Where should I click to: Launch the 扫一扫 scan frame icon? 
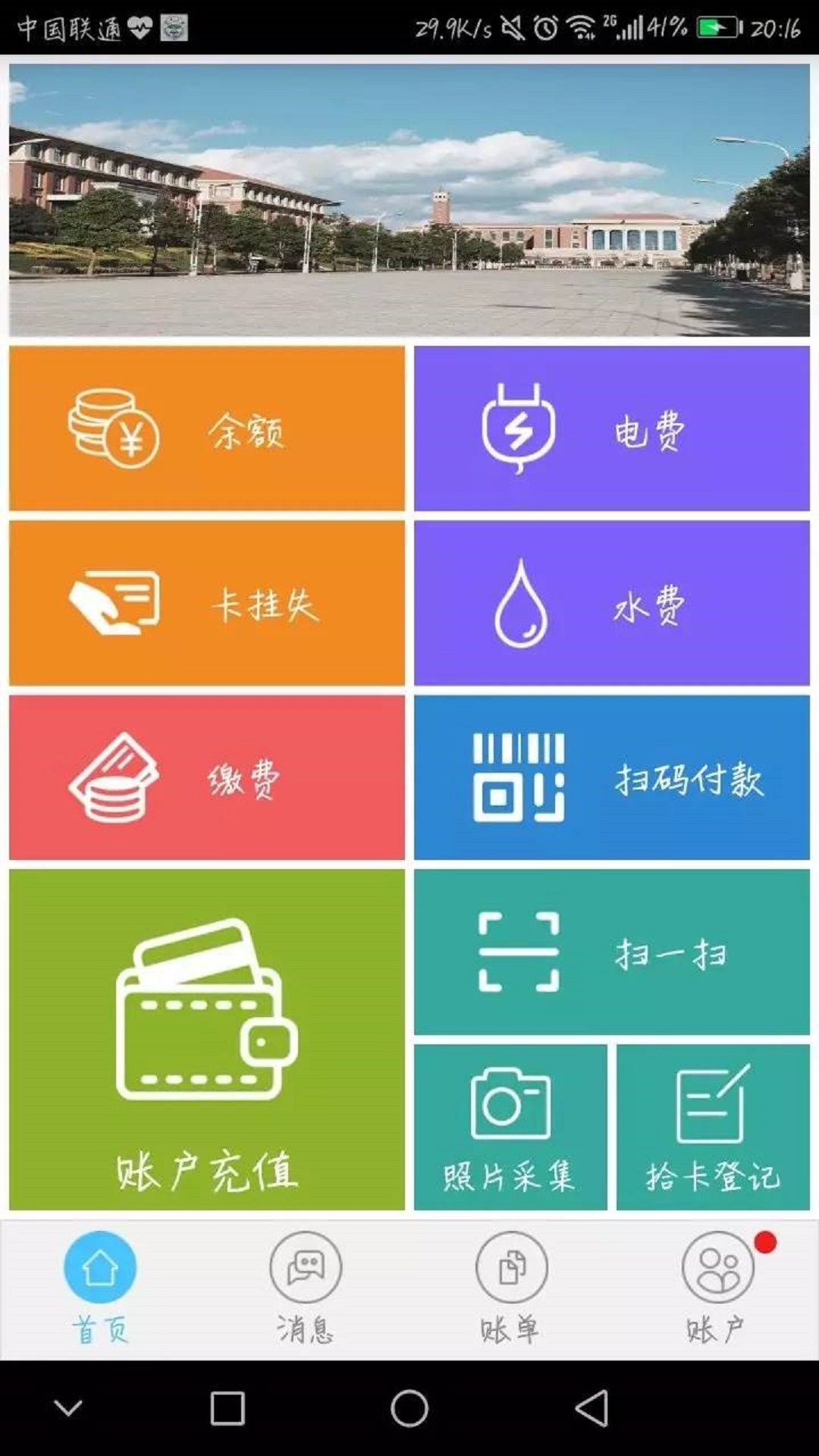point(514,955)
